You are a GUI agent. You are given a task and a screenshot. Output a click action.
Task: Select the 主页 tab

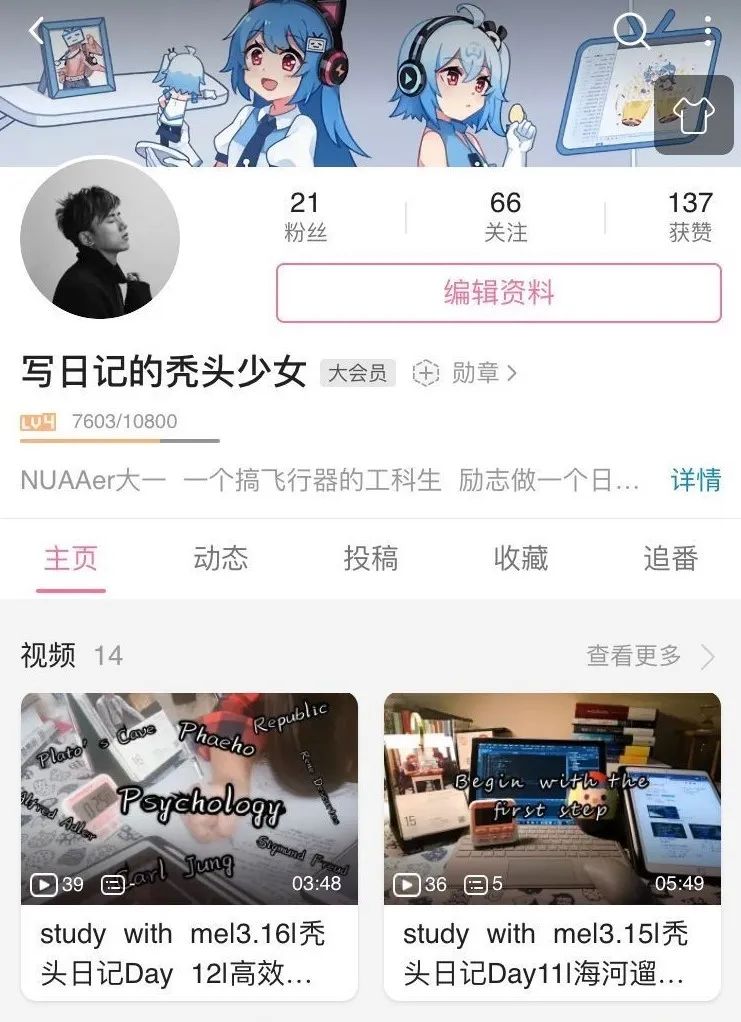(71, 558)
